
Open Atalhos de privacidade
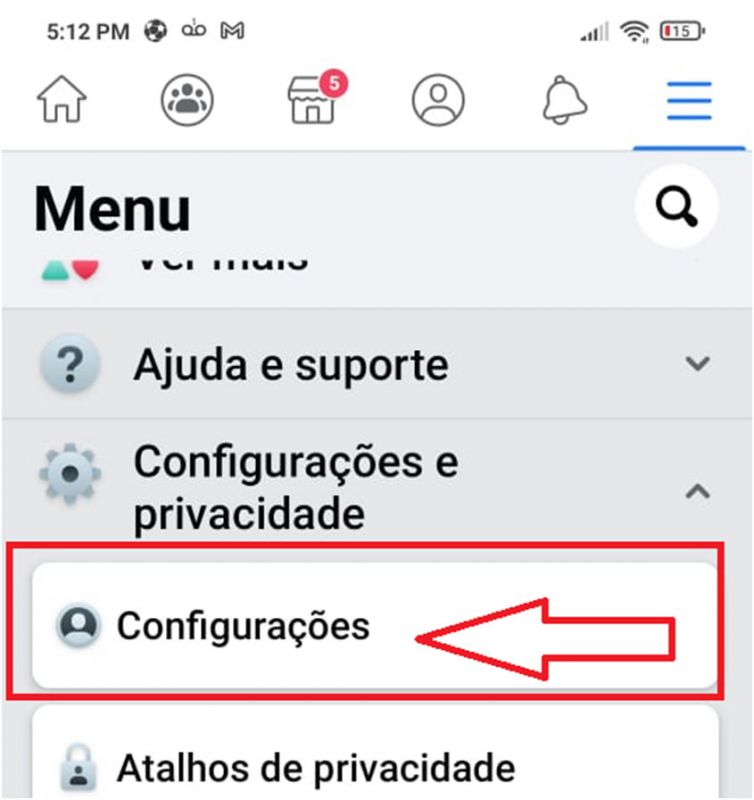(316, 768)
